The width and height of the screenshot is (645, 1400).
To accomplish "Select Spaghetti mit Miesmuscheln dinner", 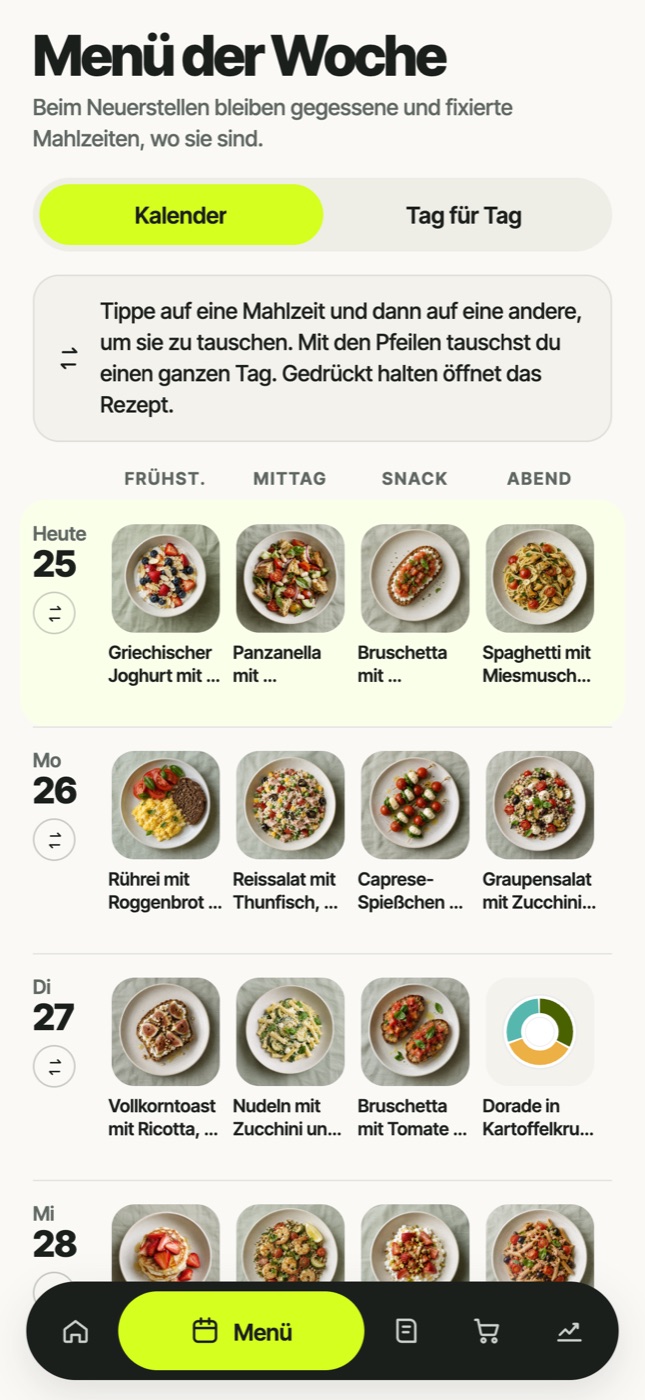I will (x=540, y=605).
